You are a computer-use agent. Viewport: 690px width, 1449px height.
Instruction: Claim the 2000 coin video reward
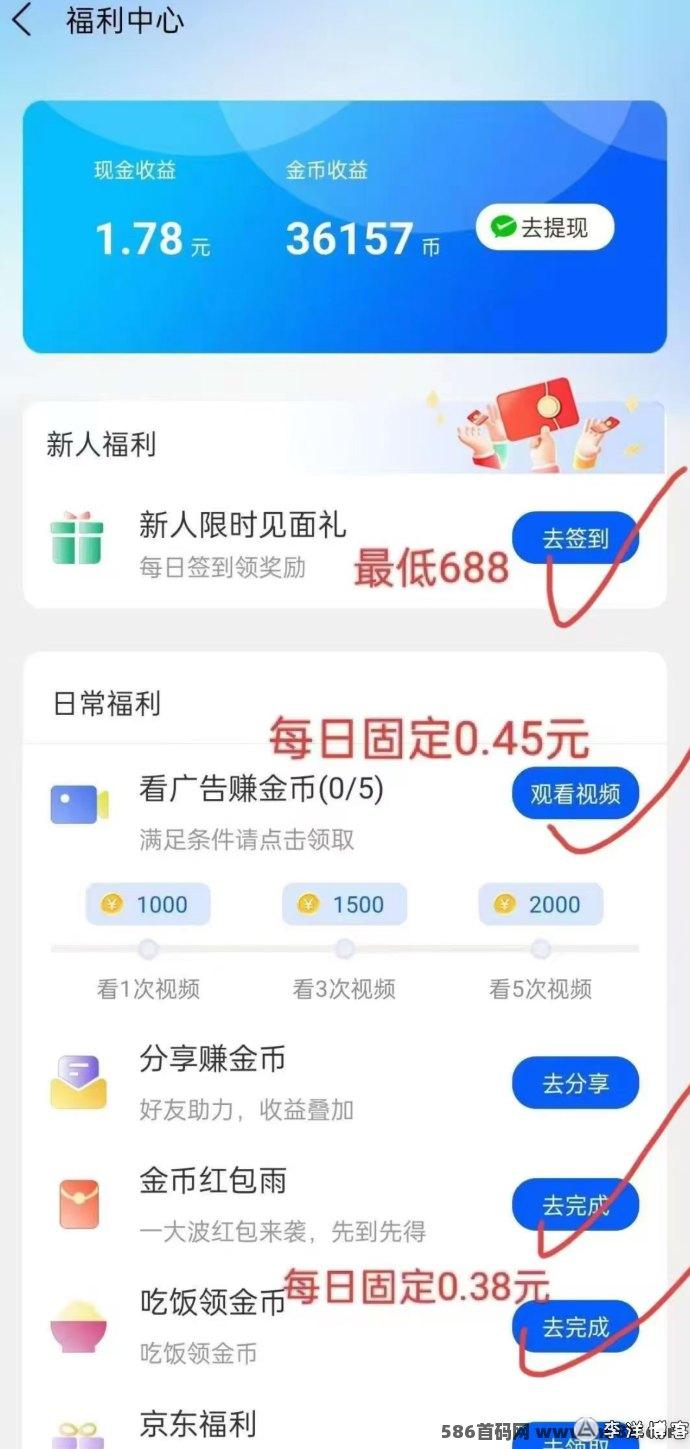click(x=541, y=904)
